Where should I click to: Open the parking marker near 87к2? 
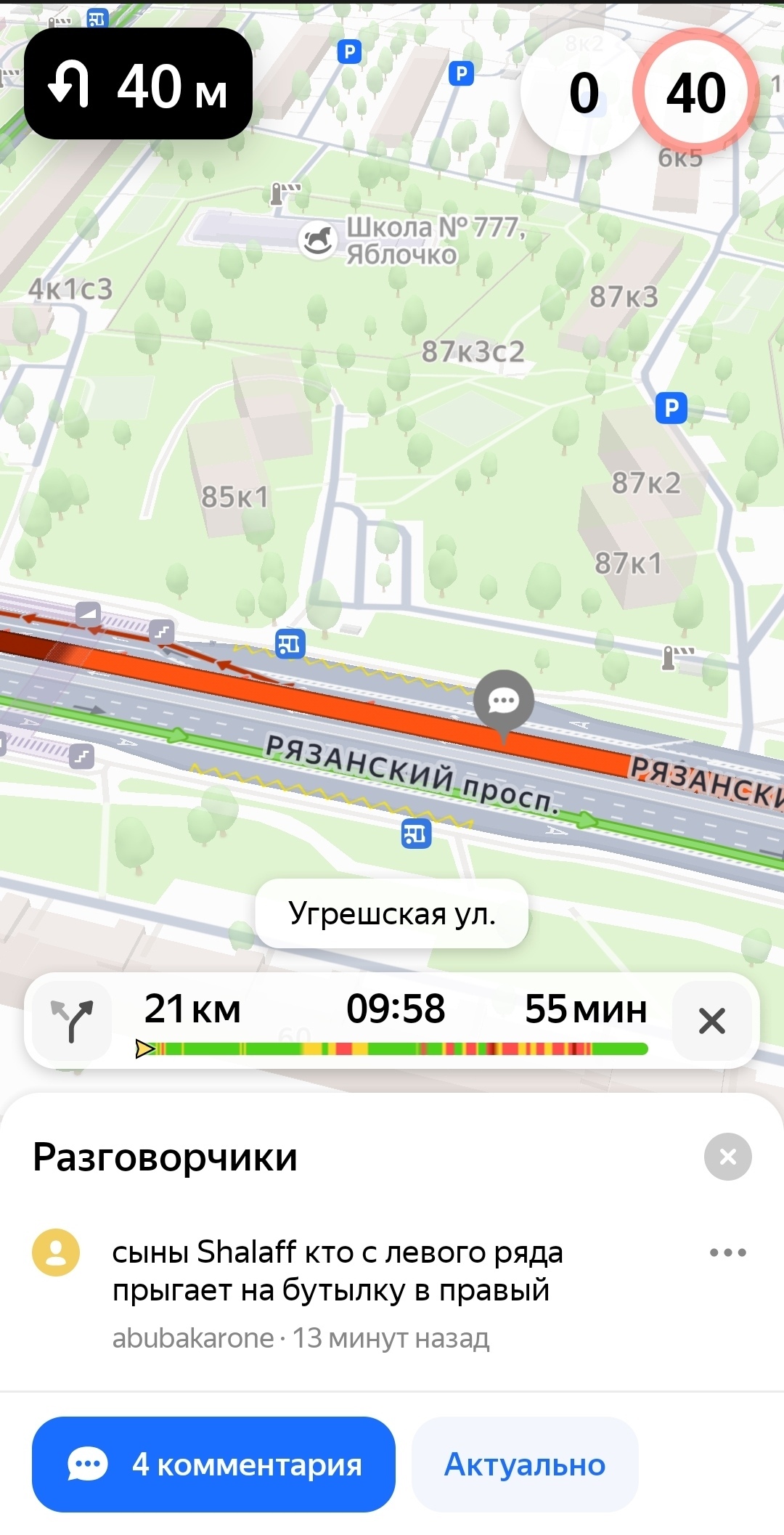pyautogui.click(x=671, y=409)
